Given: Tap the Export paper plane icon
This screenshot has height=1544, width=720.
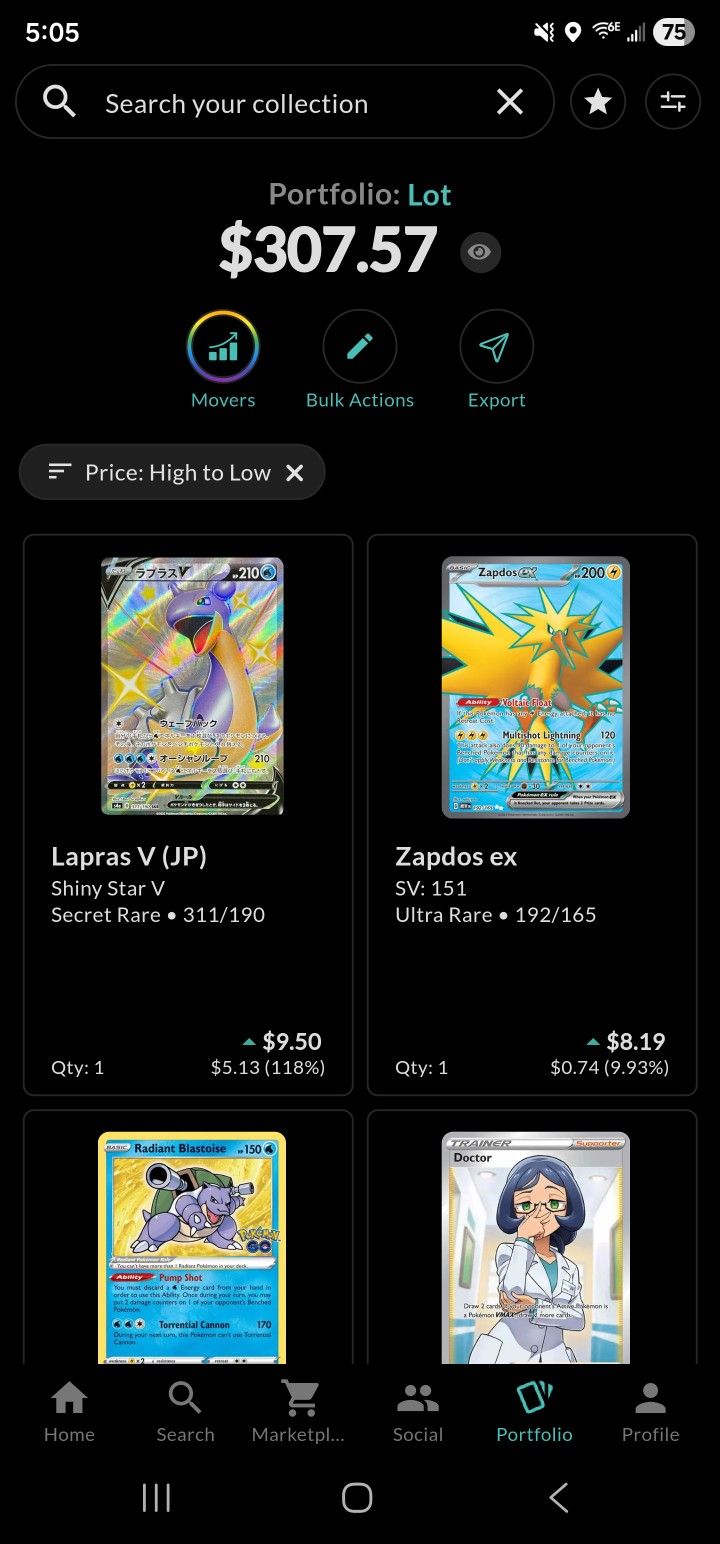Looking at the screenshot, I should point(496,347).
